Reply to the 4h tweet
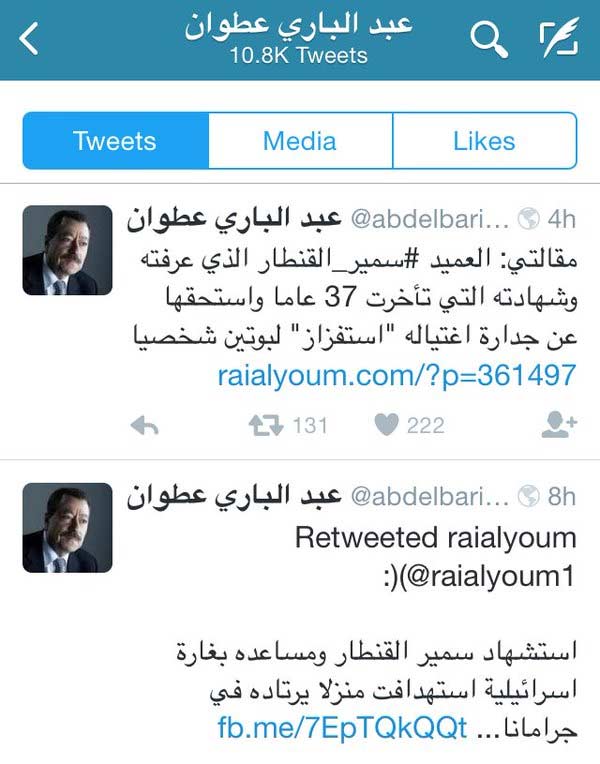Image resolution: width=600 pixels, height=764 pixels. coord(145,426)
